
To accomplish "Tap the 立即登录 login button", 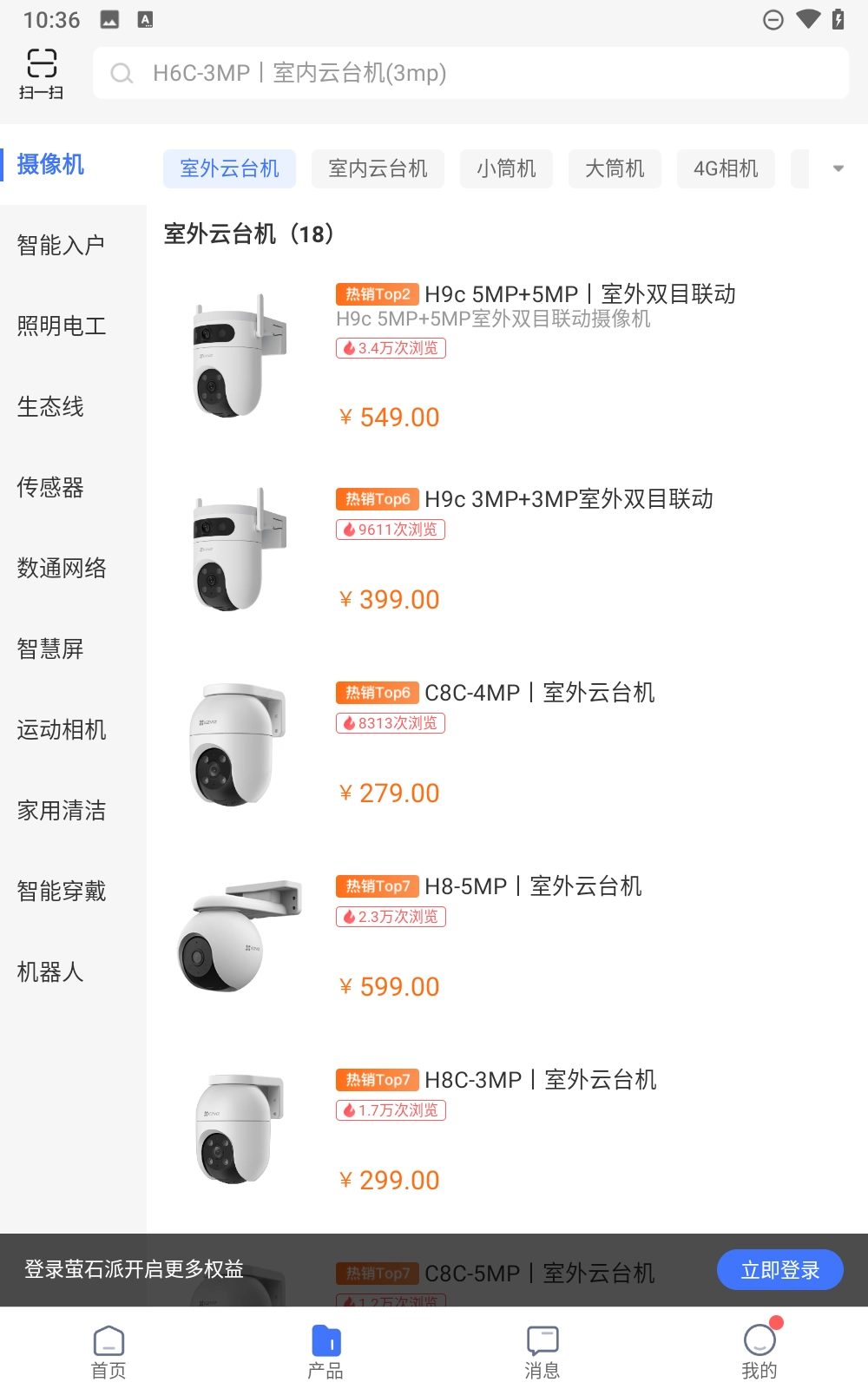I will point(779,1270).
